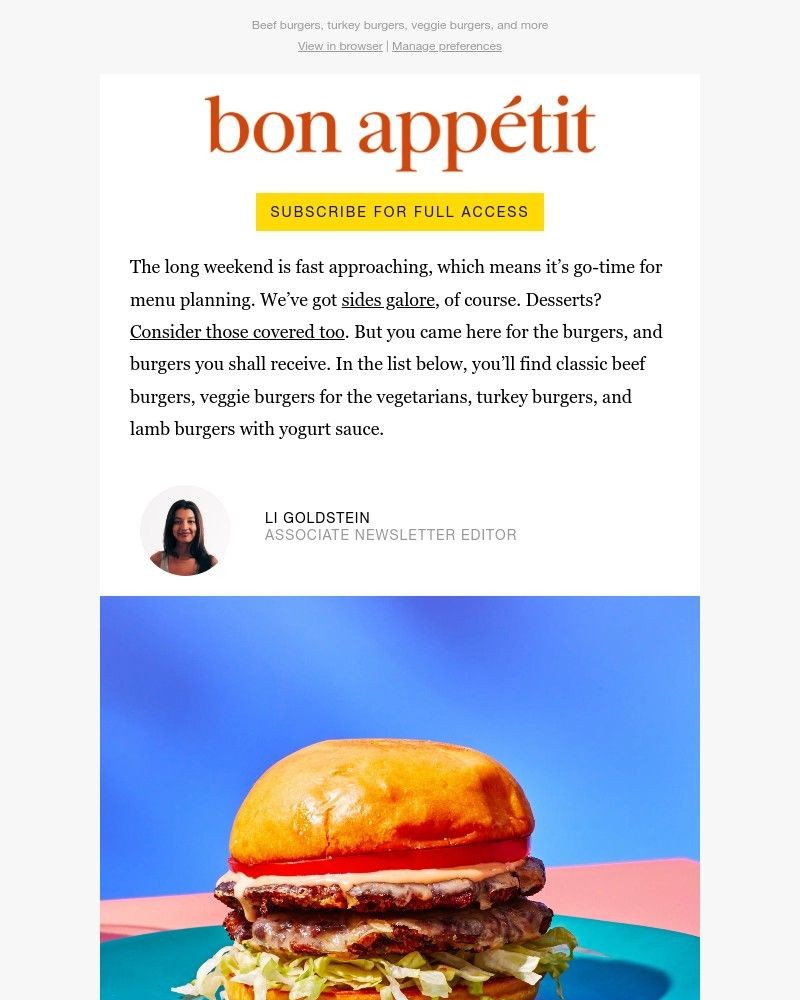This screenshot has height=1000, width=800.
Task: Update your email preferences
Action: point(446,46)
